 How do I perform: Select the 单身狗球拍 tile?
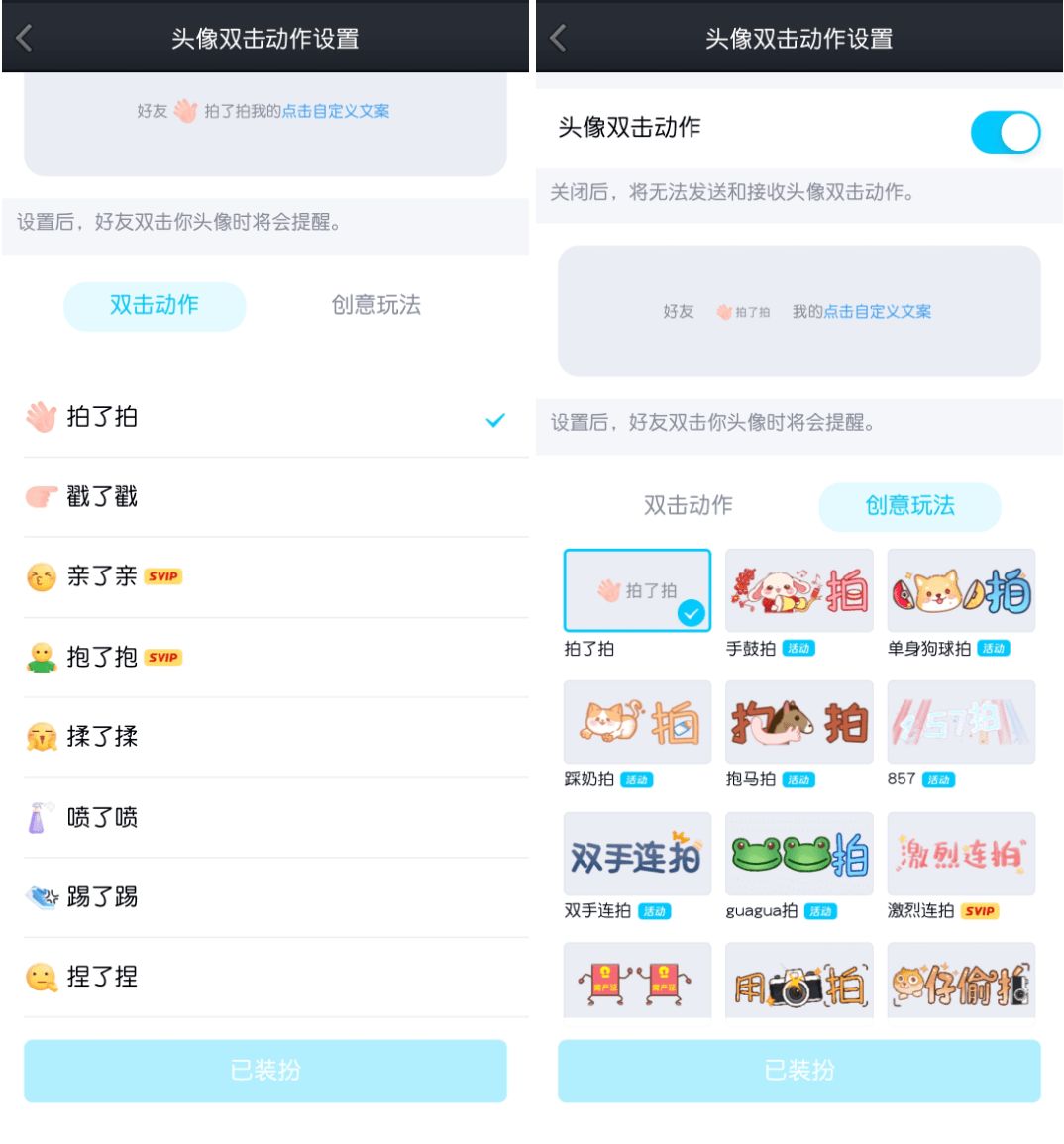(960, 591)
